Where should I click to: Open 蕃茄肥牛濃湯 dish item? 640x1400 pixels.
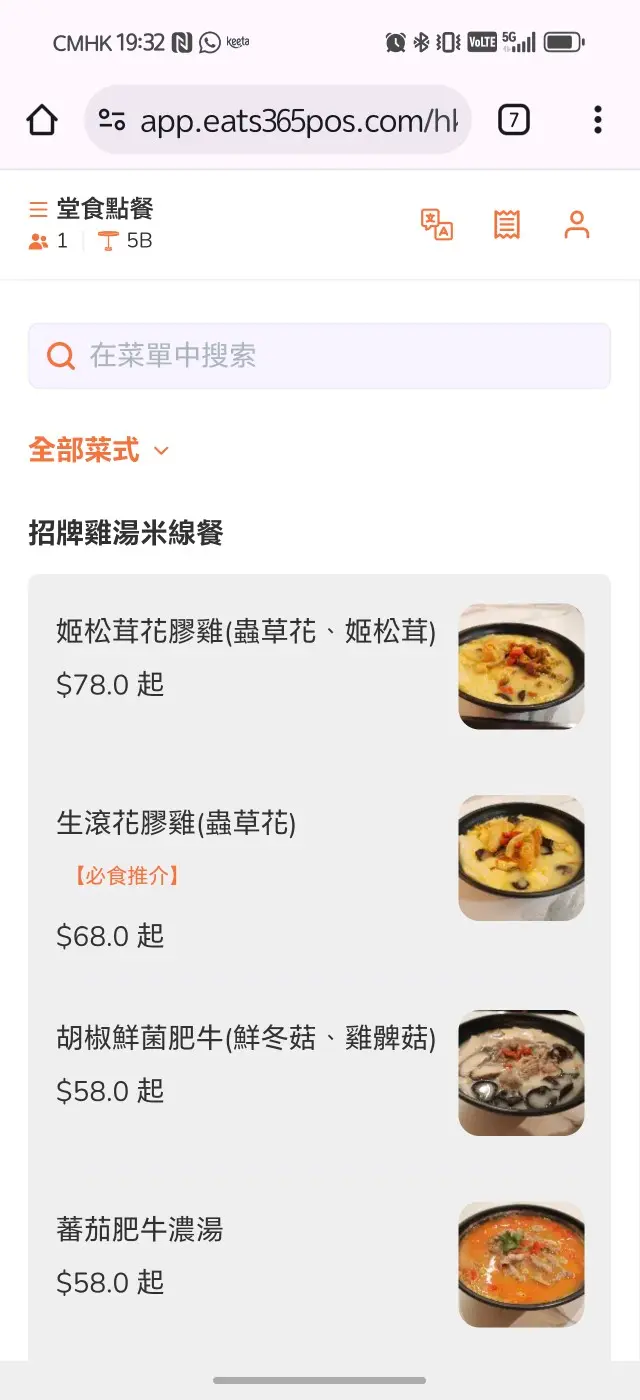tap(319, 1264)
